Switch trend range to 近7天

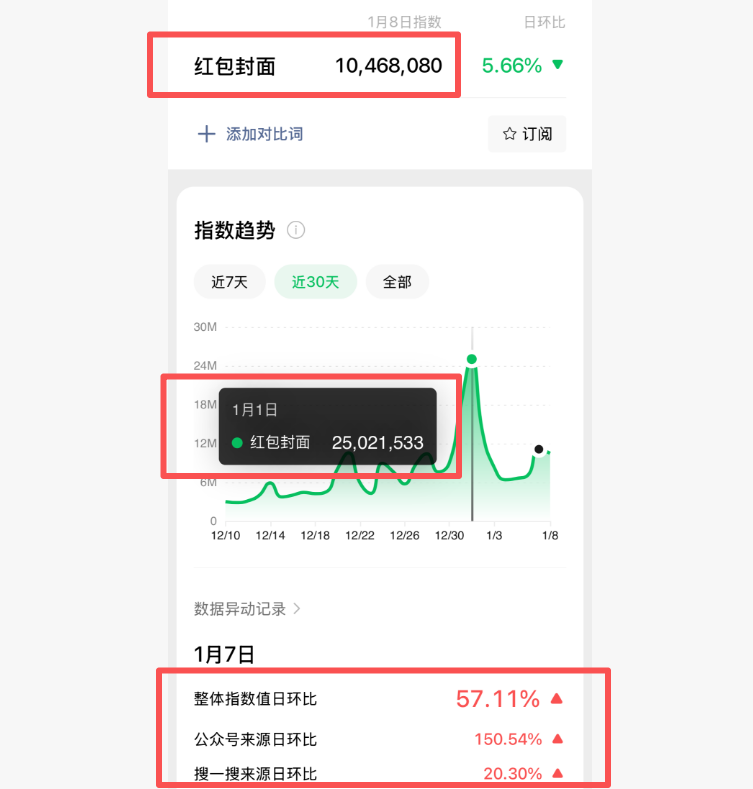tap(228, 282)
